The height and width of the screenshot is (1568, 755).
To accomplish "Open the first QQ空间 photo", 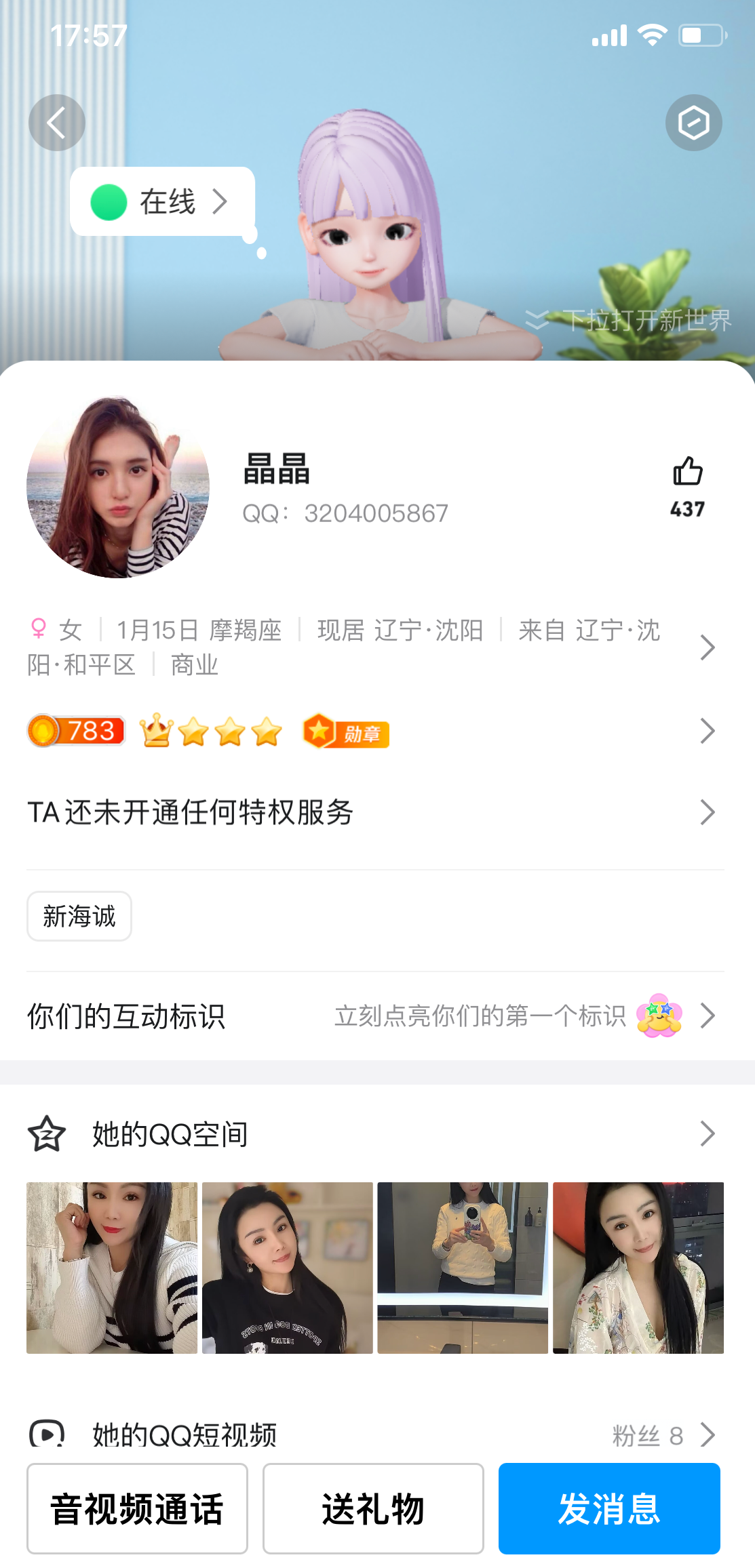I will pyautogui.click(x=112, y=1268).
